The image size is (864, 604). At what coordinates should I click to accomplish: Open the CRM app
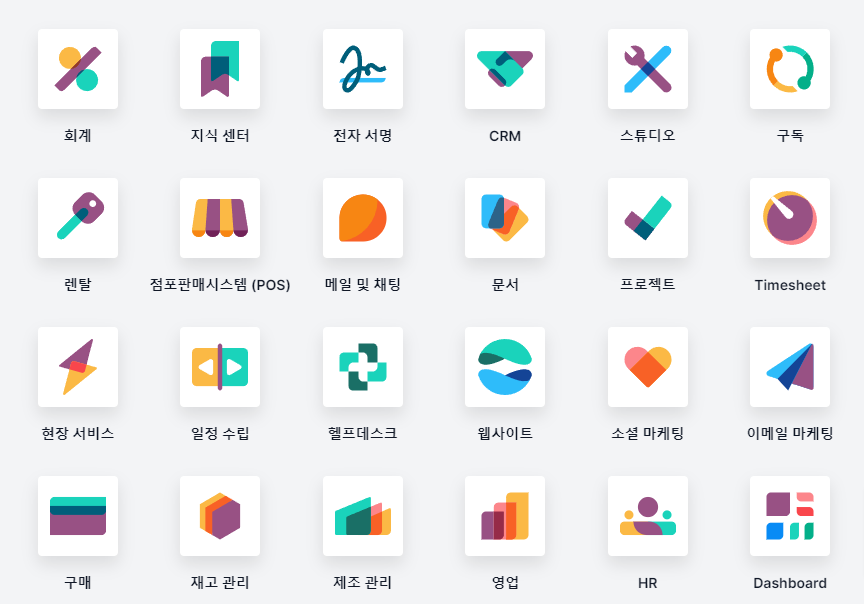click(x=505, y=69)
